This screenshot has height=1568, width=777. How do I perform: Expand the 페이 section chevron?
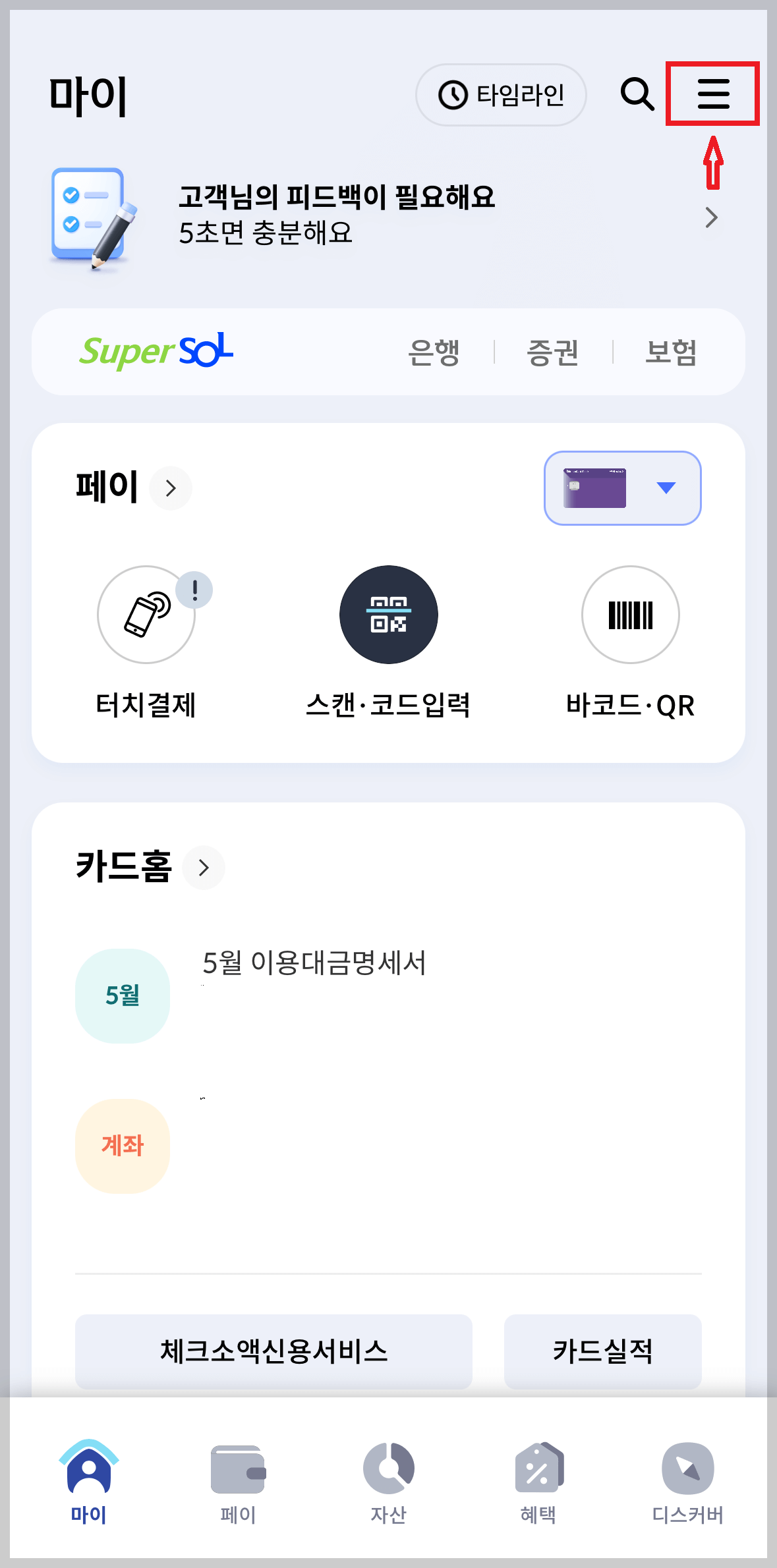tap(171, 488)
